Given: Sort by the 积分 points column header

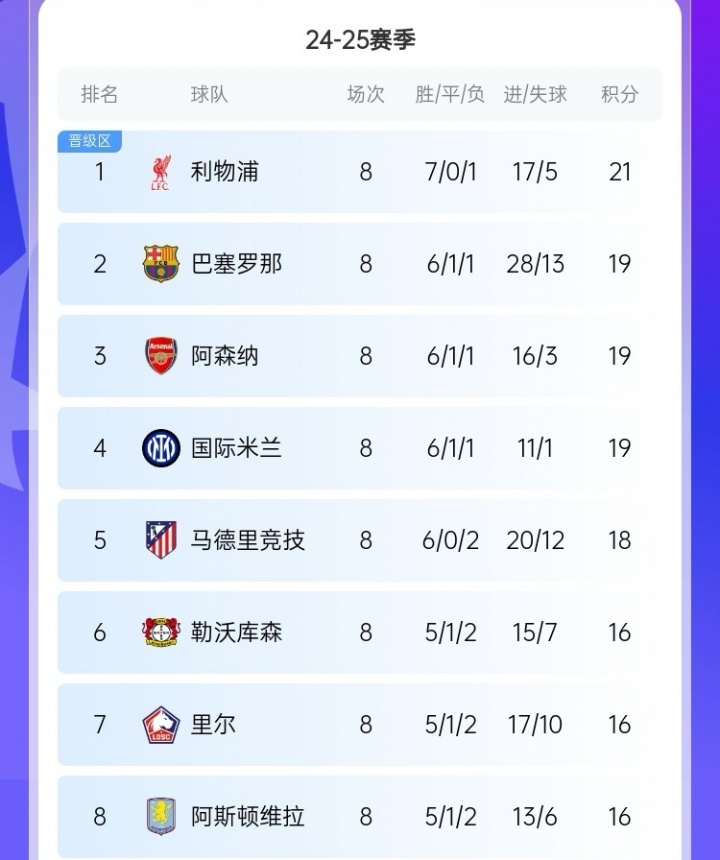Looking at the screenshot, I should [x=620, y=95].
